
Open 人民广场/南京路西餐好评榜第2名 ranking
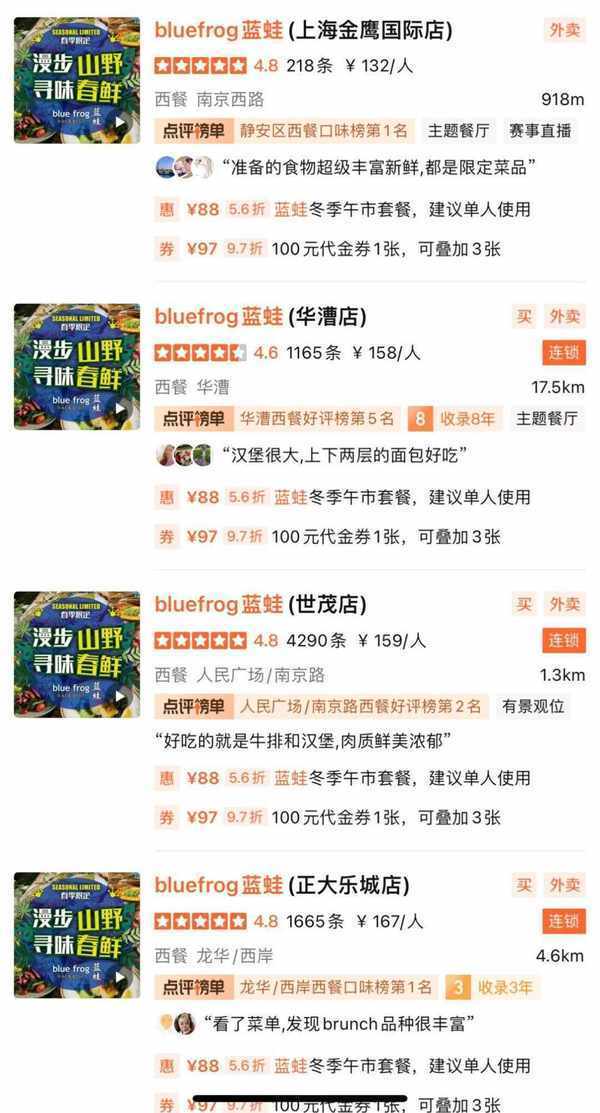(359, 707)
